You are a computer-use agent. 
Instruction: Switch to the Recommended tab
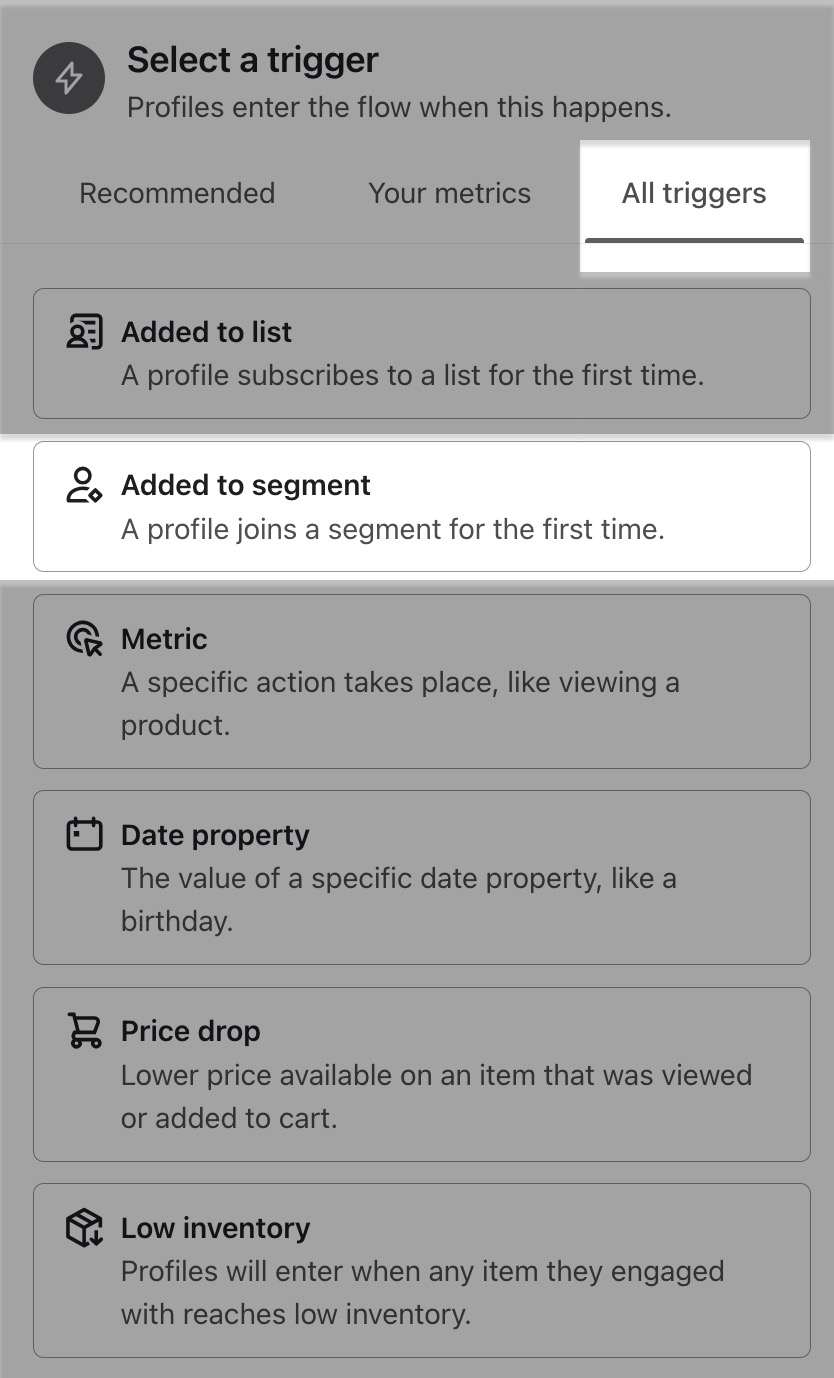[177, 193]
